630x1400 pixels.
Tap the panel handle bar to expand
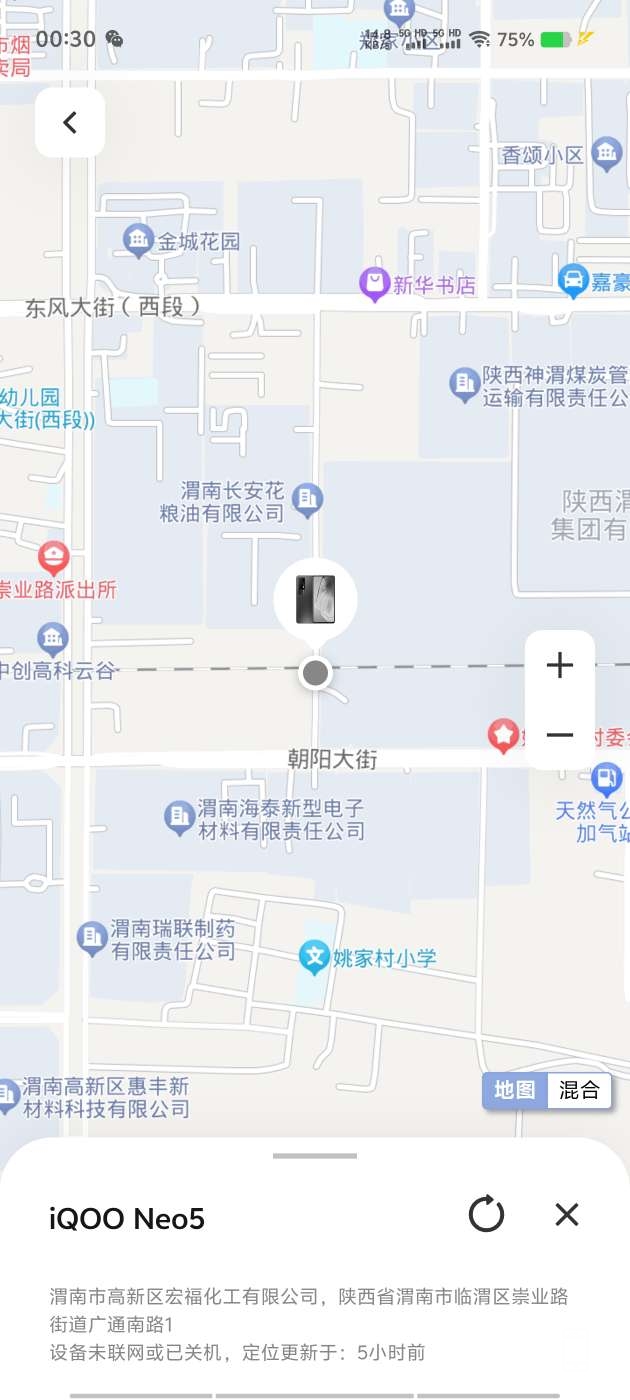point(315,1156)
